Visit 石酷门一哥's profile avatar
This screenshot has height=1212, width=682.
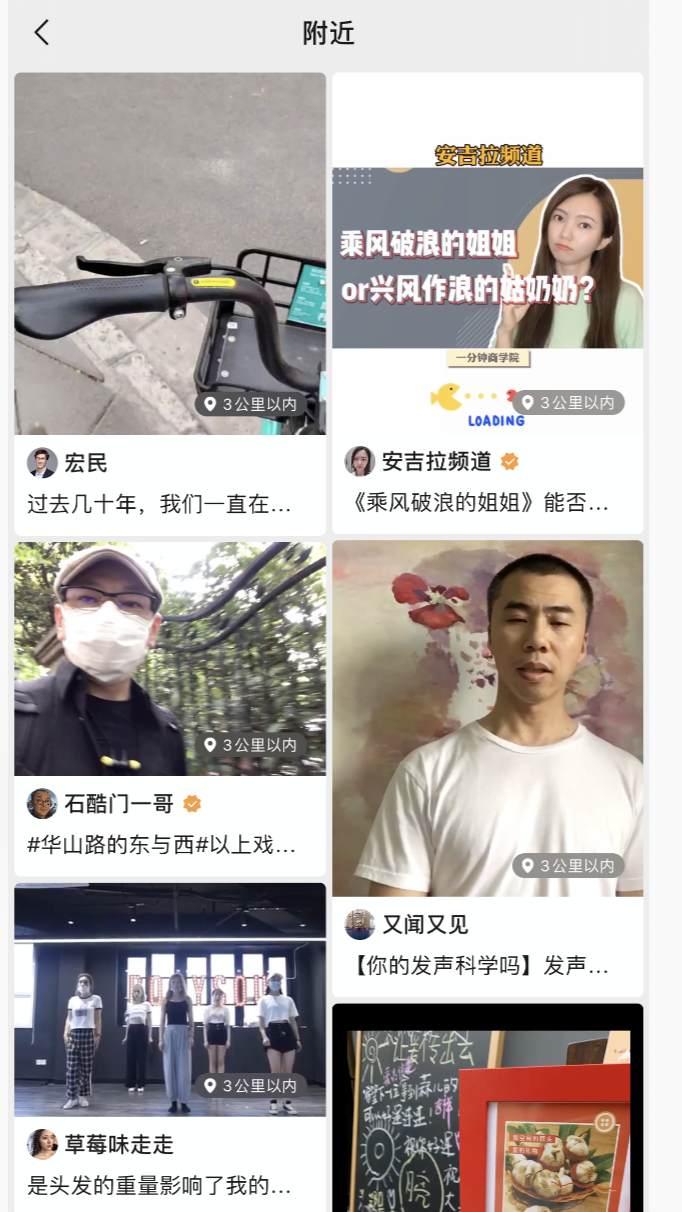pos(42,803)
